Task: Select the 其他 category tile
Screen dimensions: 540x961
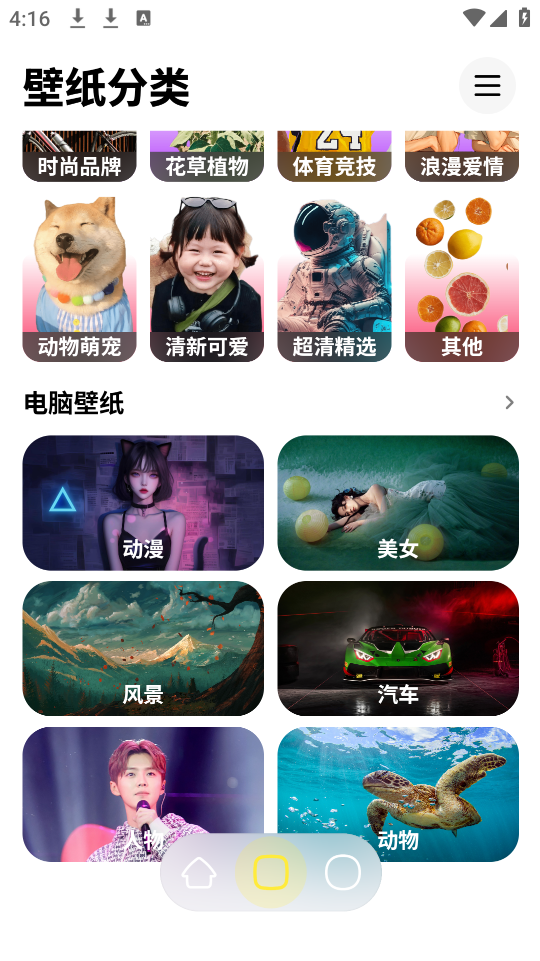Action: pos(462,279)
